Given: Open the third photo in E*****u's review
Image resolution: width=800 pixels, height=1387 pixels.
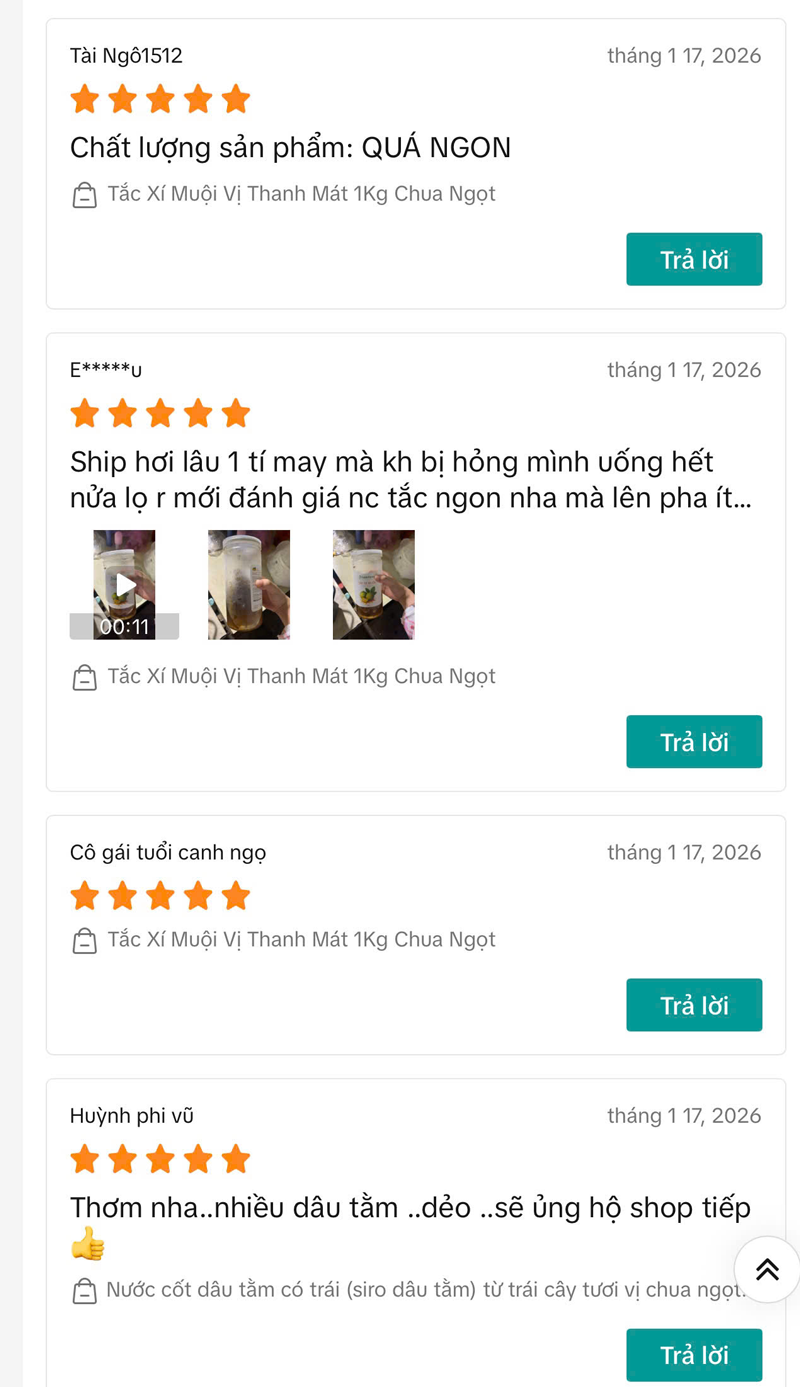Looking at the screenshot, I should [x=373, y=584].
